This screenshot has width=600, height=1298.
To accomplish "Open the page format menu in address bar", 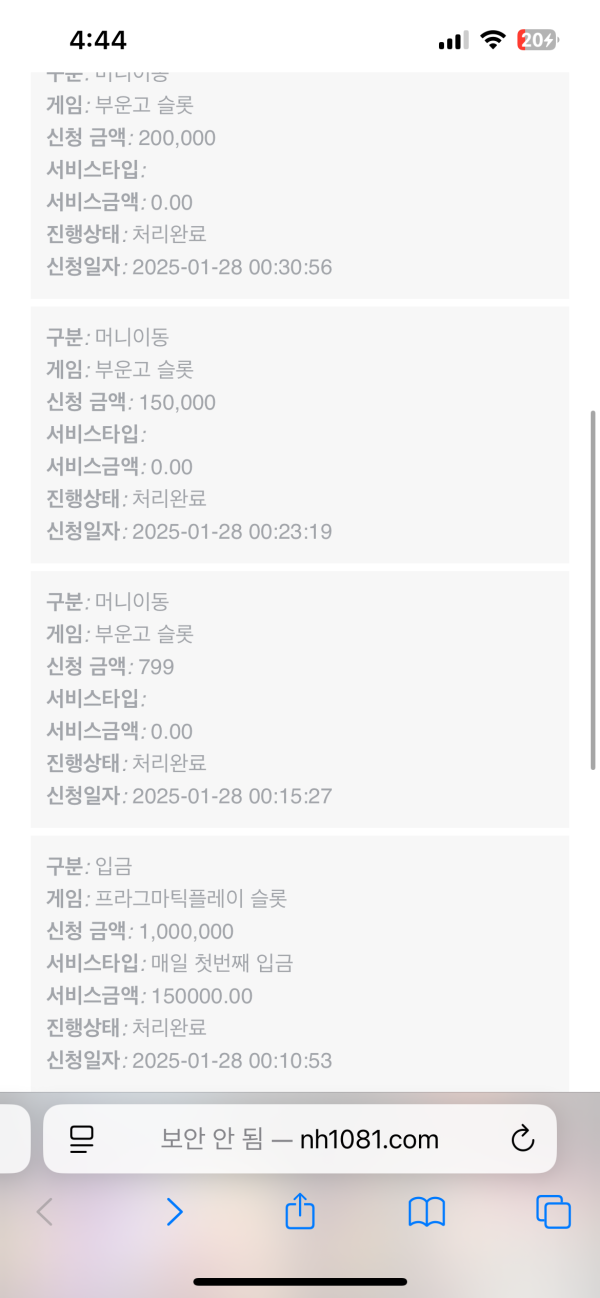I will [x=82, y=1138].
